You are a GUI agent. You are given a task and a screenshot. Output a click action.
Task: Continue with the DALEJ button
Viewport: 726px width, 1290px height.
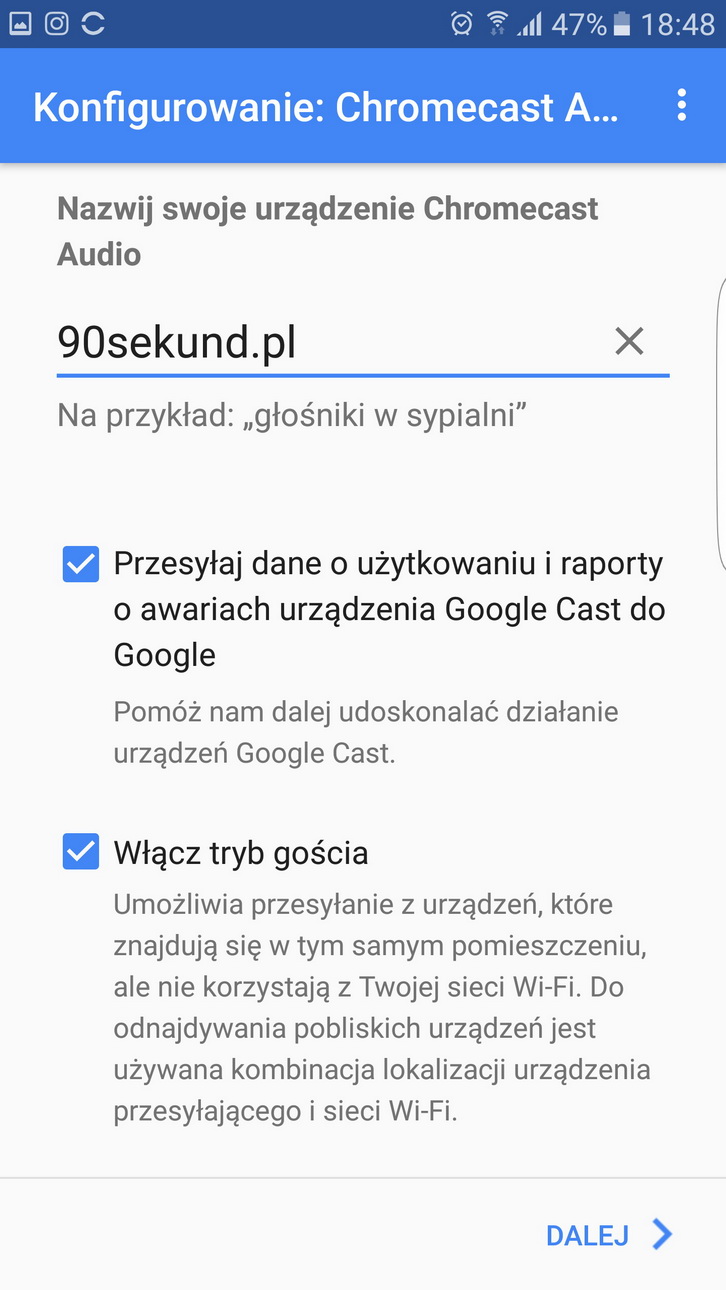pyautogui.click(x=608, y=1235)
